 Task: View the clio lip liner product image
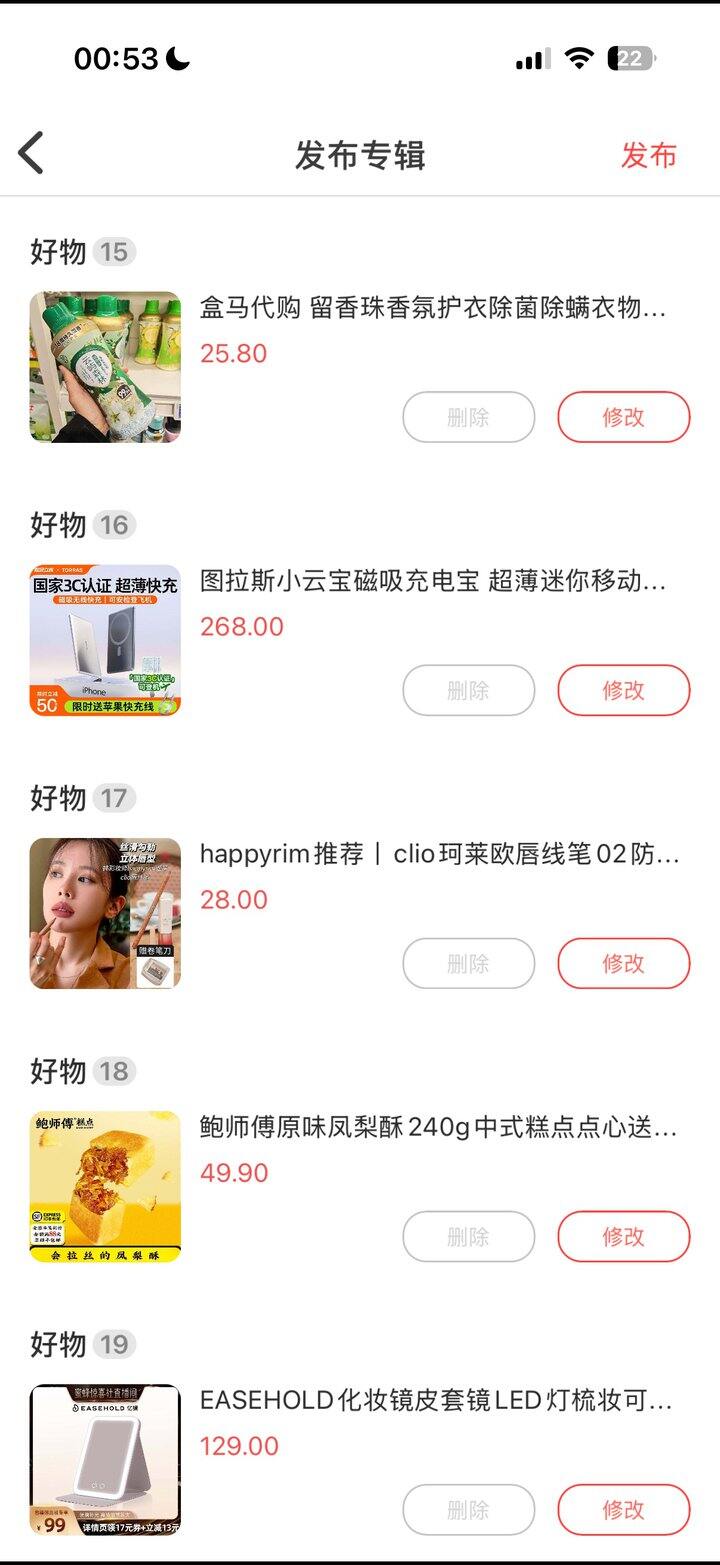(105, 913)
